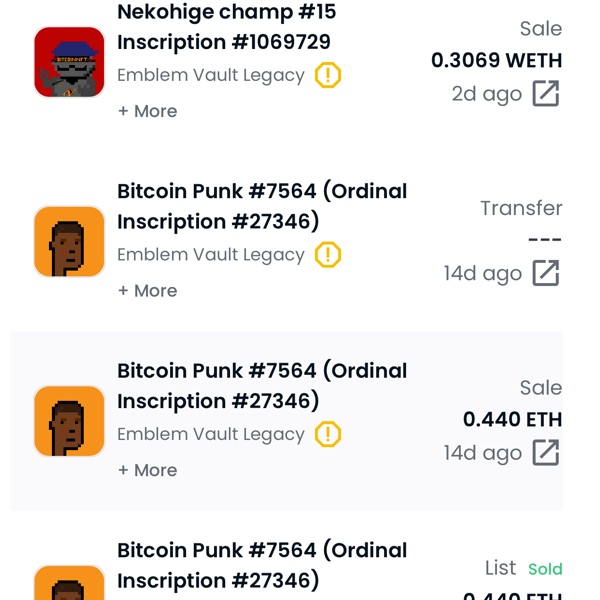Expand + More in Bitcoin Punk Transfer row
600x600 pixels.
pyautogui.click(x=147, y=291)
